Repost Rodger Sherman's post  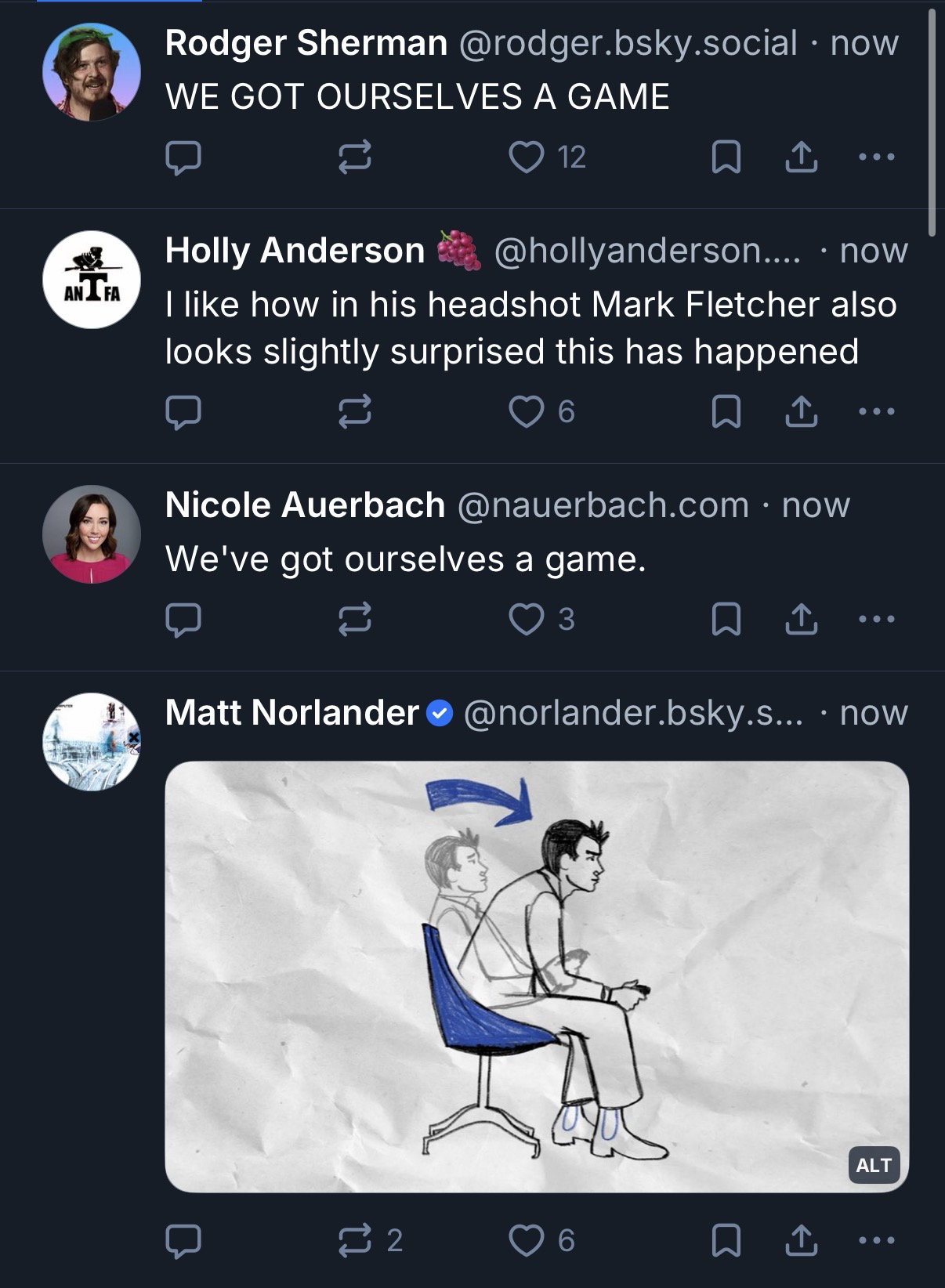point(354,157)
